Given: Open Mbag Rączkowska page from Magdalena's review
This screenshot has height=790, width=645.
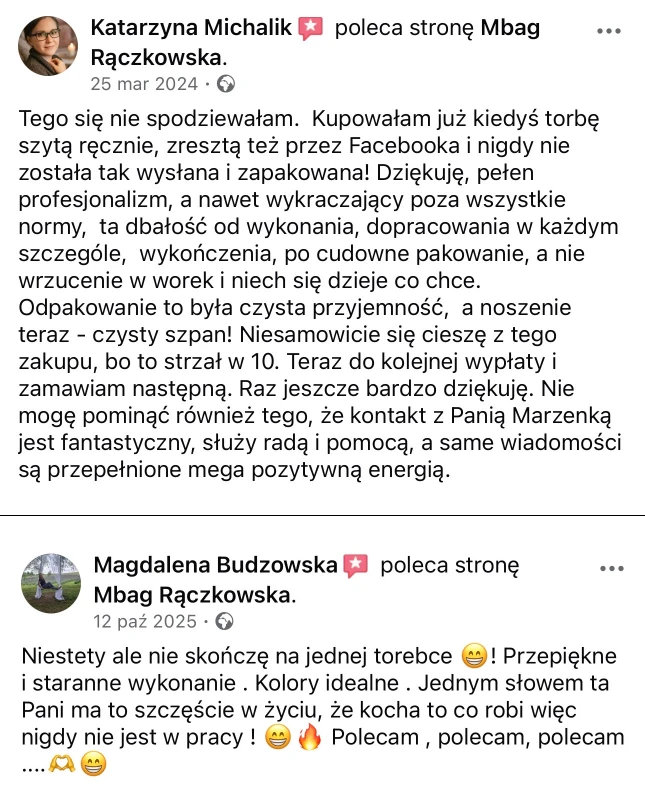Looking at the screenshot, I should [x=194, y=594].
